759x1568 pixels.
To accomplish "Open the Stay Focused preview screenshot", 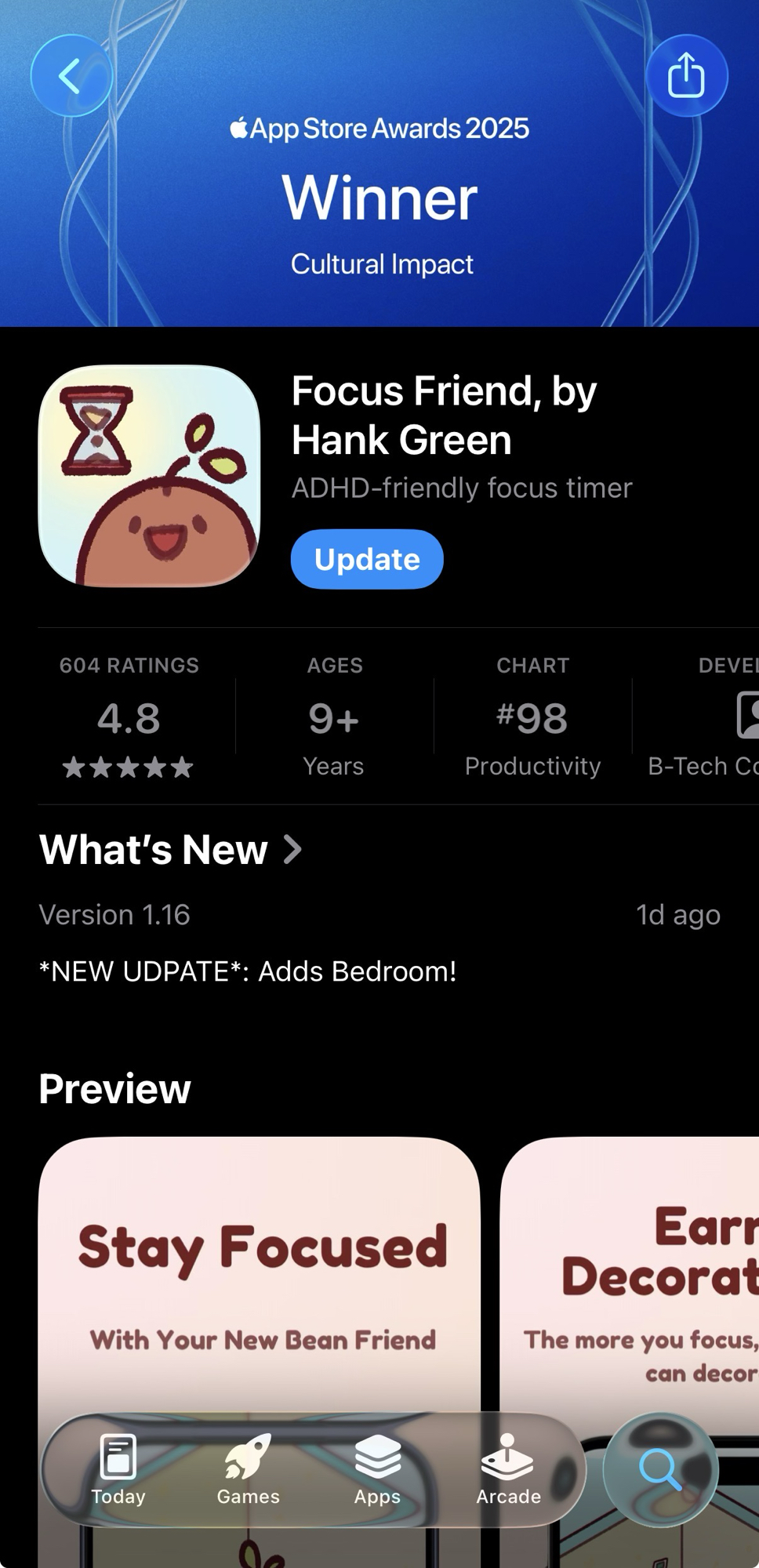I will click(259, 1270).
